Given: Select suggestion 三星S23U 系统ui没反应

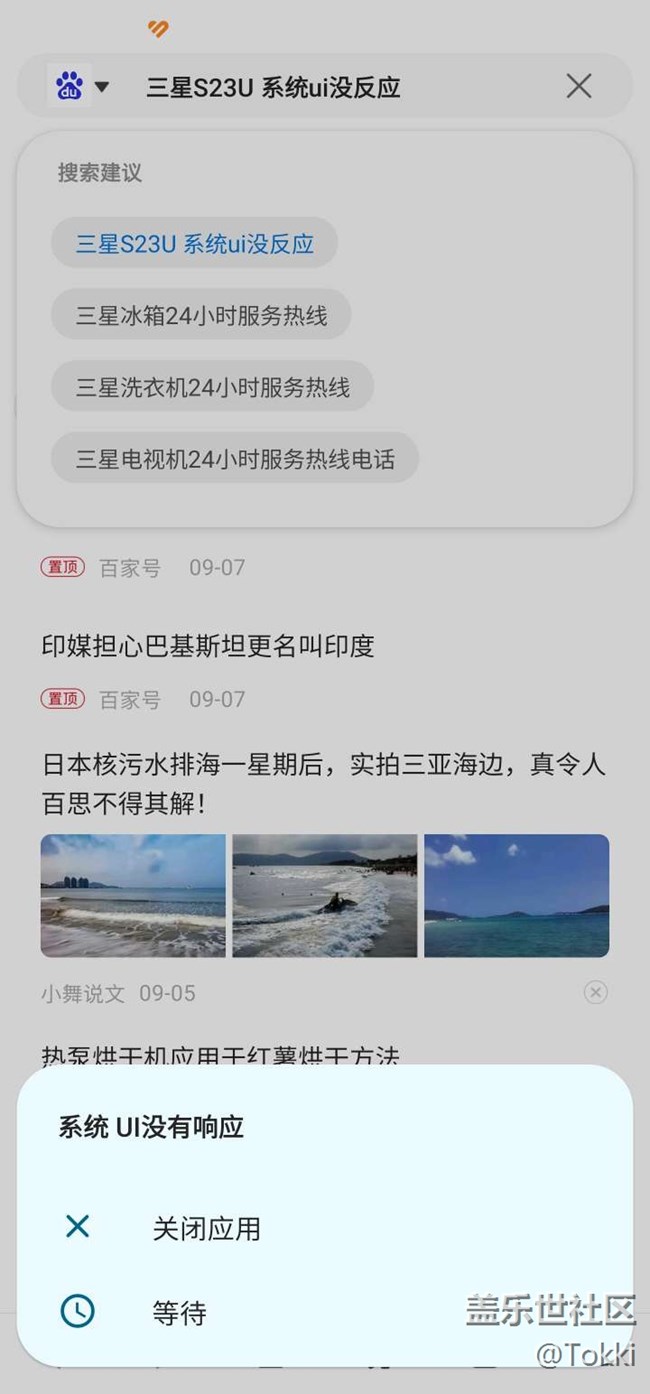Looking at the screenshot, I should click(x=195, y=243).
